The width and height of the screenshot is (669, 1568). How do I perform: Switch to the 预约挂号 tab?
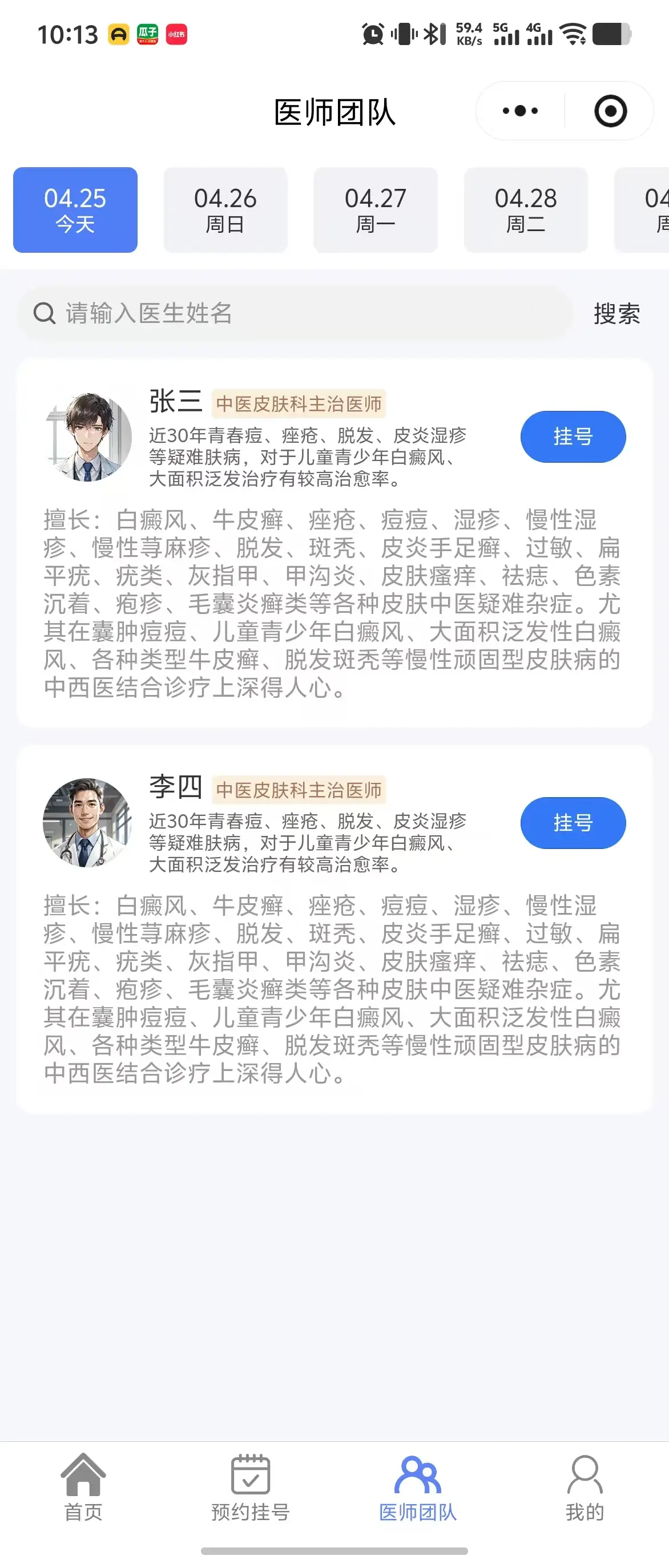point(250,1486)
